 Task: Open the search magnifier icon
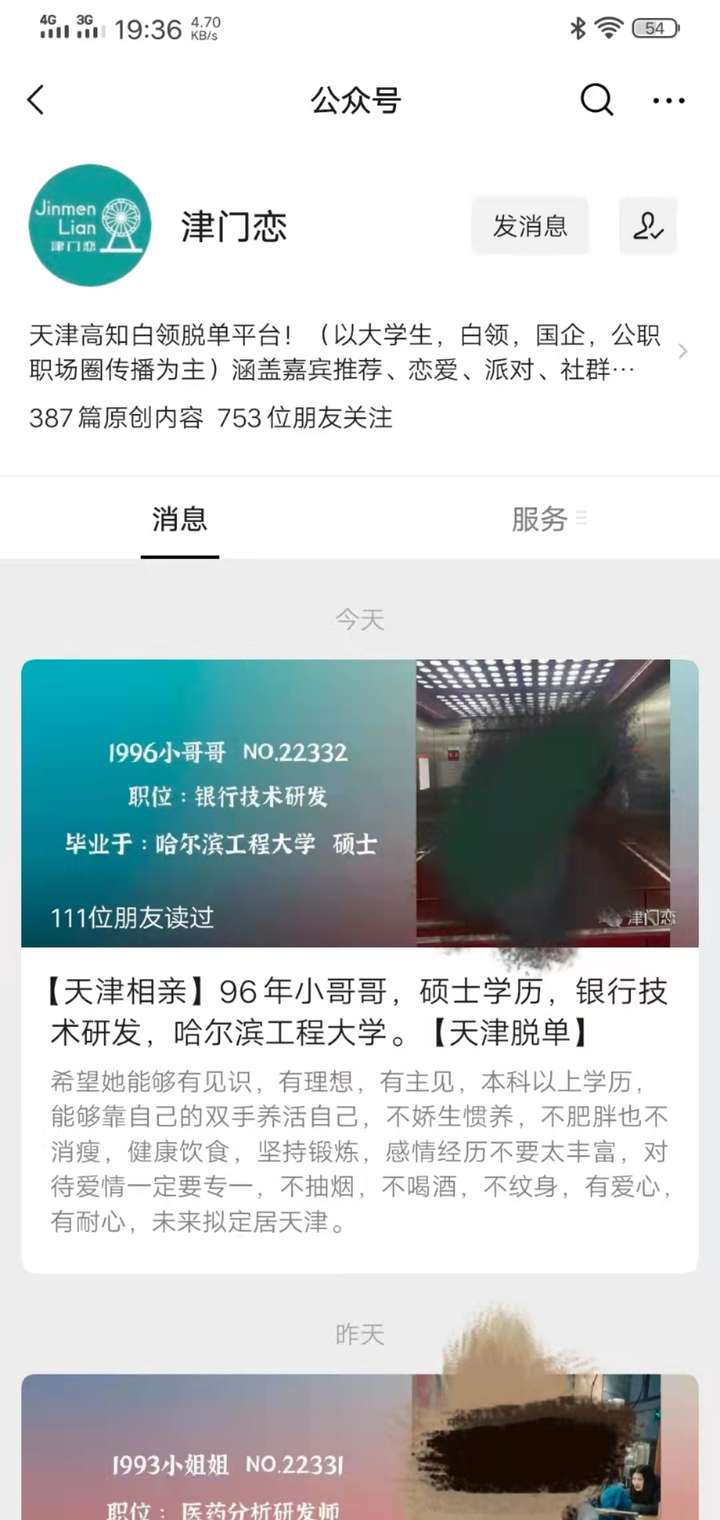597,100
